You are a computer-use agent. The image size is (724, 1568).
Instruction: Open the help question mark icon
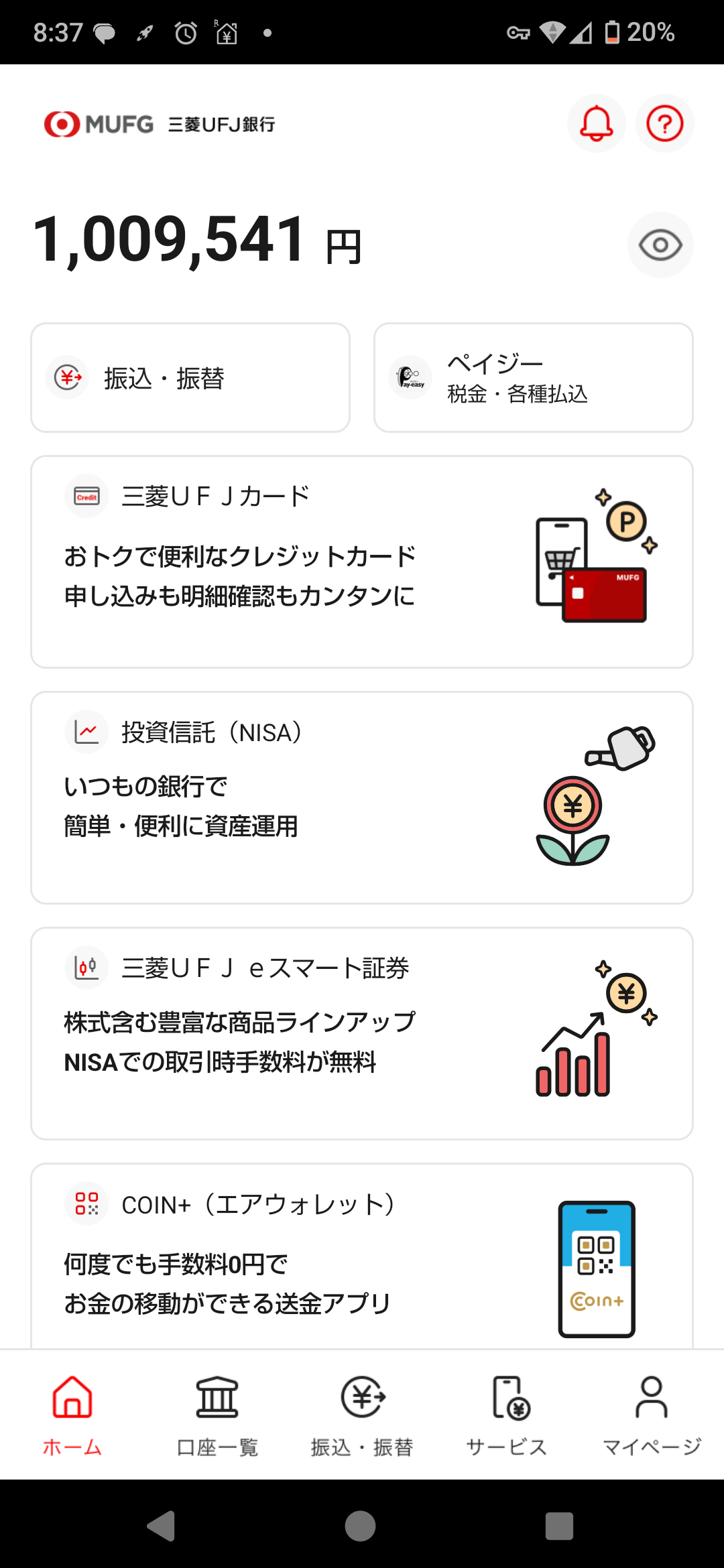click(664, 123)
